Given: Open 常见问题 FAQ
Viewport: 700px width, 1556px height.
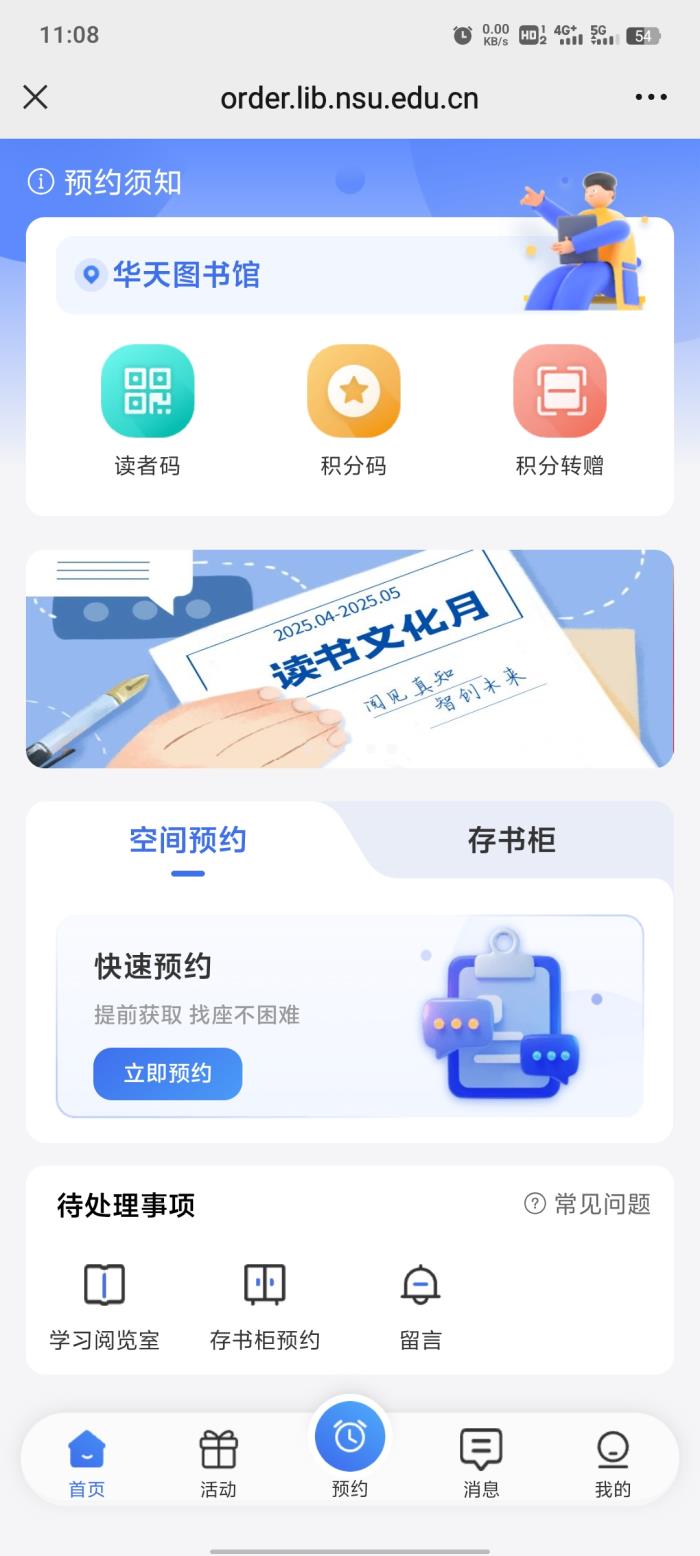Looking at the screenshot, I should (588, 1204).
